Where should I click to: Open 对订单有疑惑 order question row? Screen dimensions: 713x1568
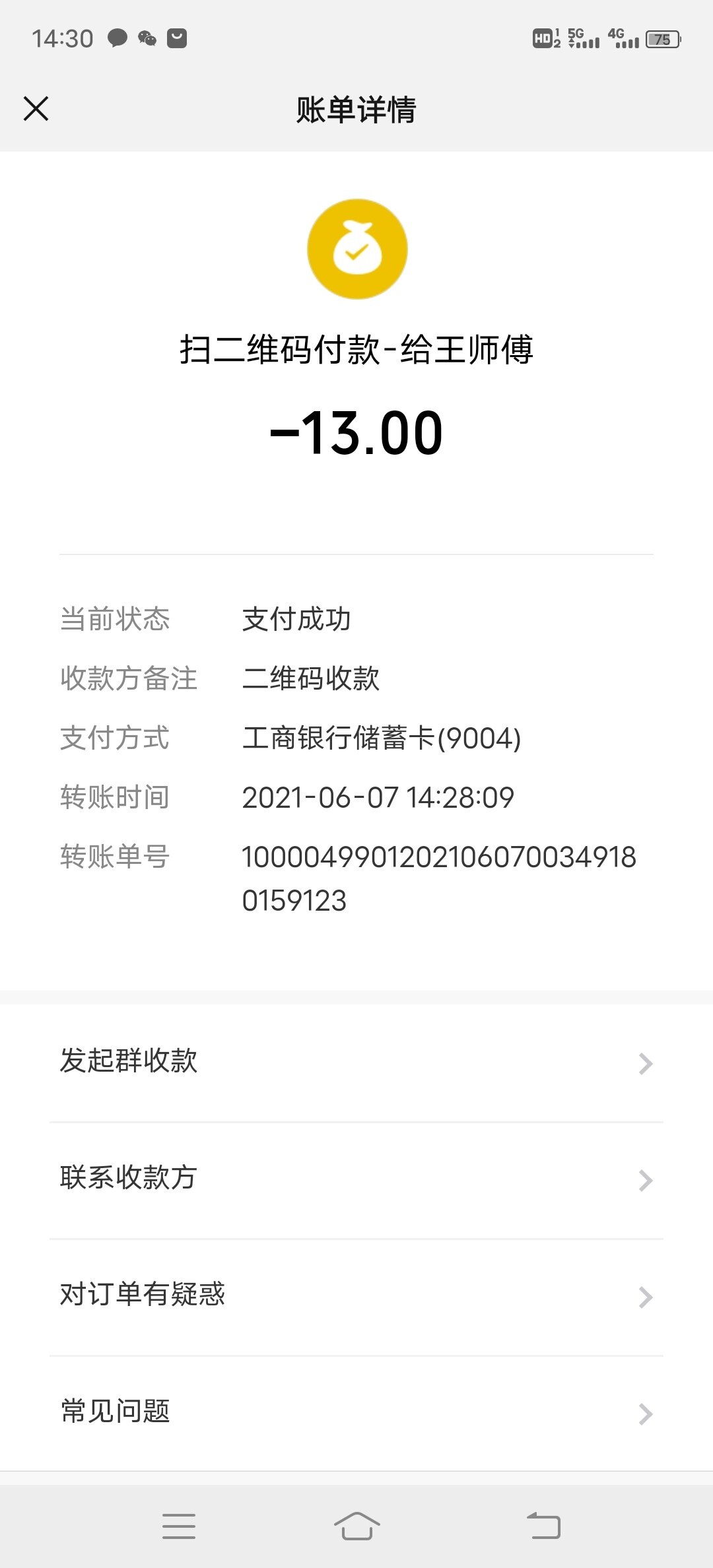[x=356, y=1296]
